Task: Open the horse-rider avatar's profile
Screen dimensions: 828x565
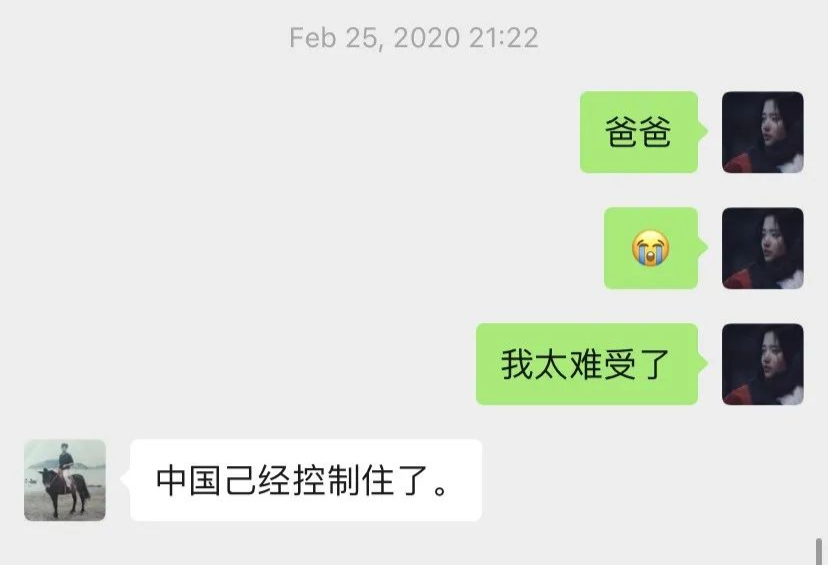Action: (65, 480)
